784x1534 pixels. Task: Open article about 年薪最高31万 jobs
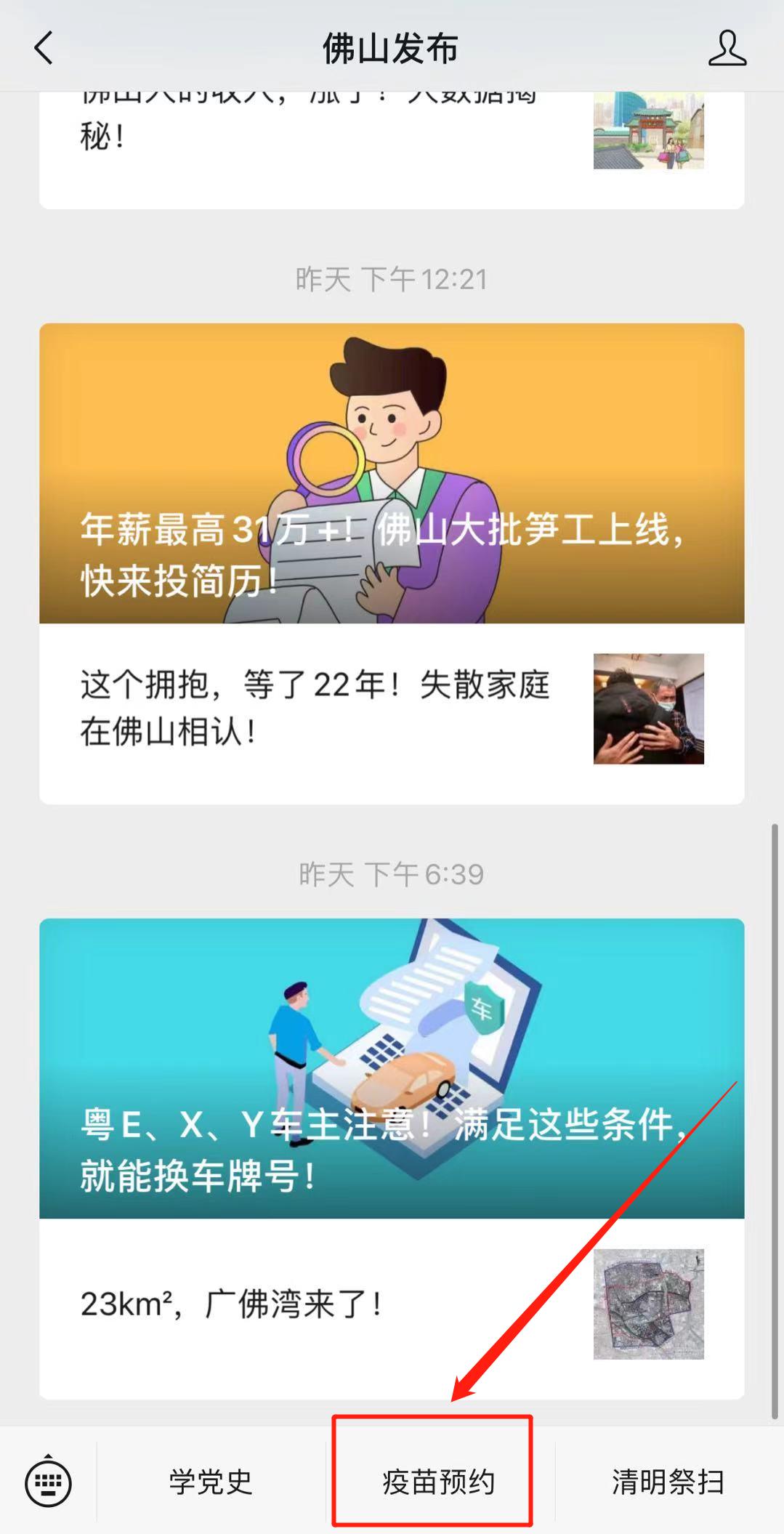[392, 474]
